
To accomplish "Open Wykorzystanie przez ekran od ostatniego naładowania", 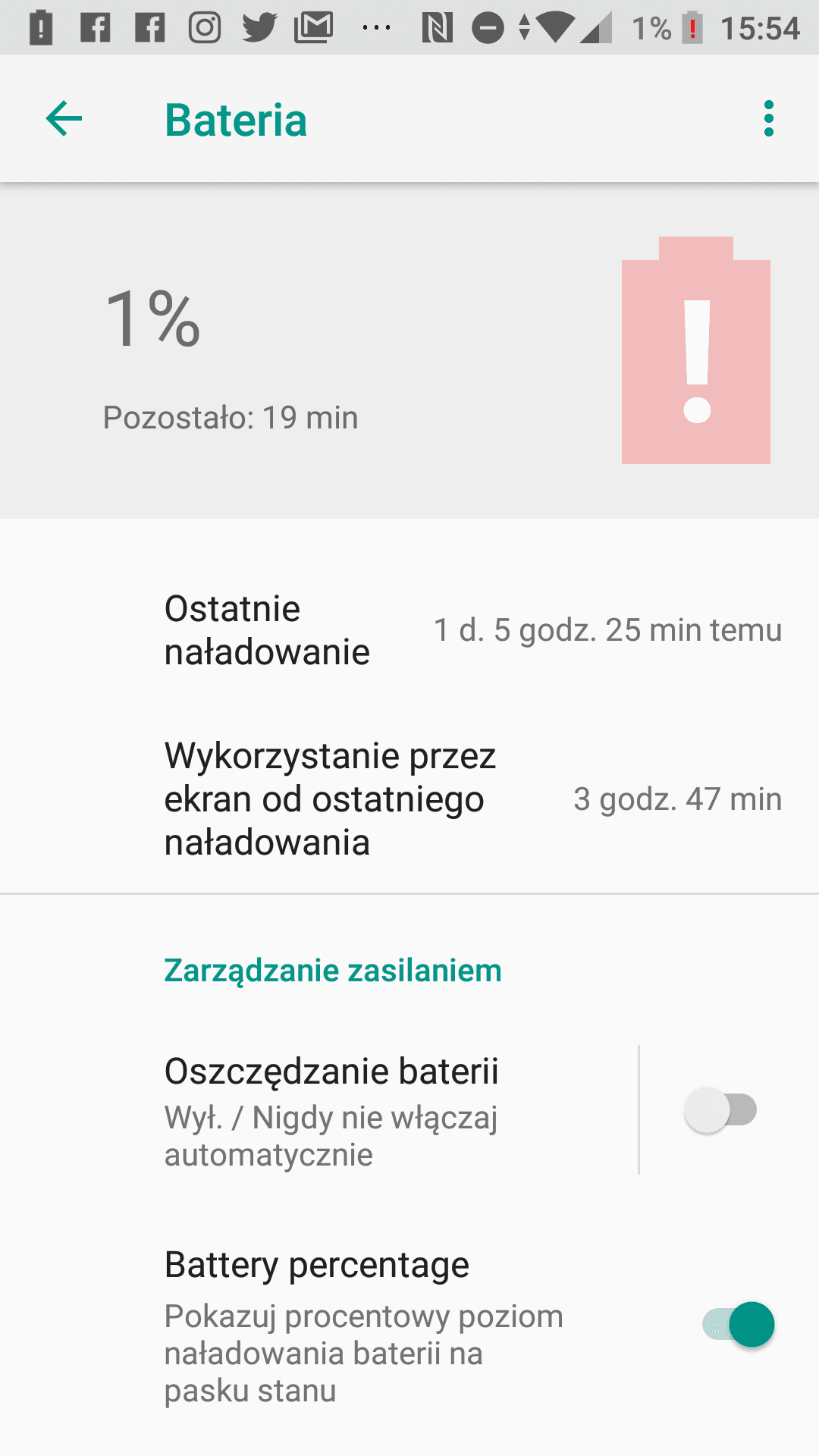I will [x=409, y=799].
